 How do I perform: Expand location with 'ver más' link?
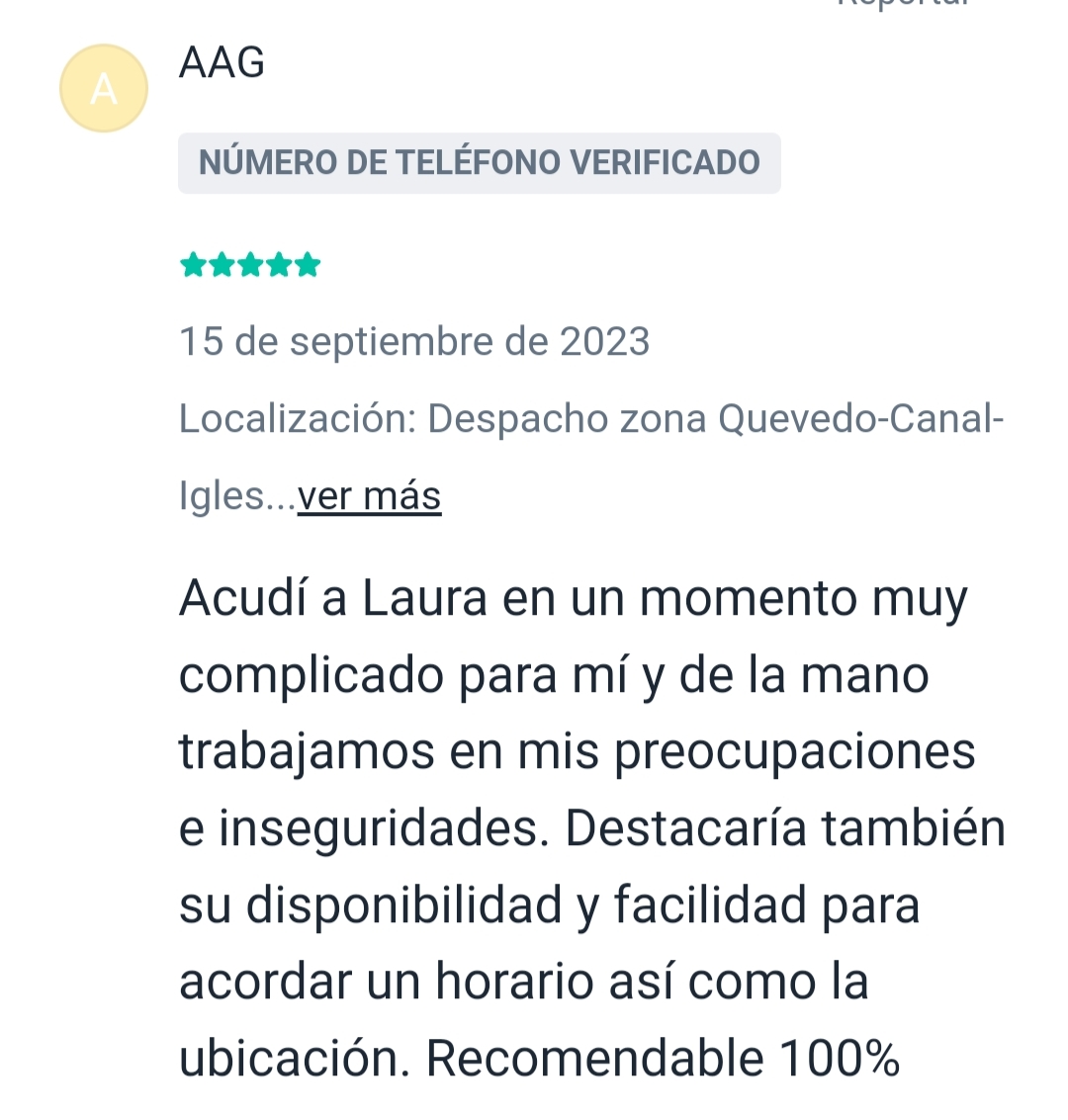[x=369, y=495]
